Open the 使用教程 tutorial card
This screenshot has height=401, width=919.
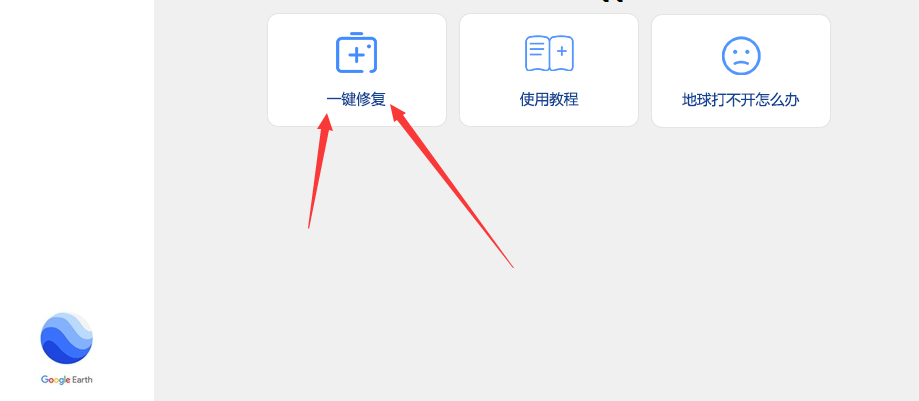pyautogui.click(x=548, y=70)
